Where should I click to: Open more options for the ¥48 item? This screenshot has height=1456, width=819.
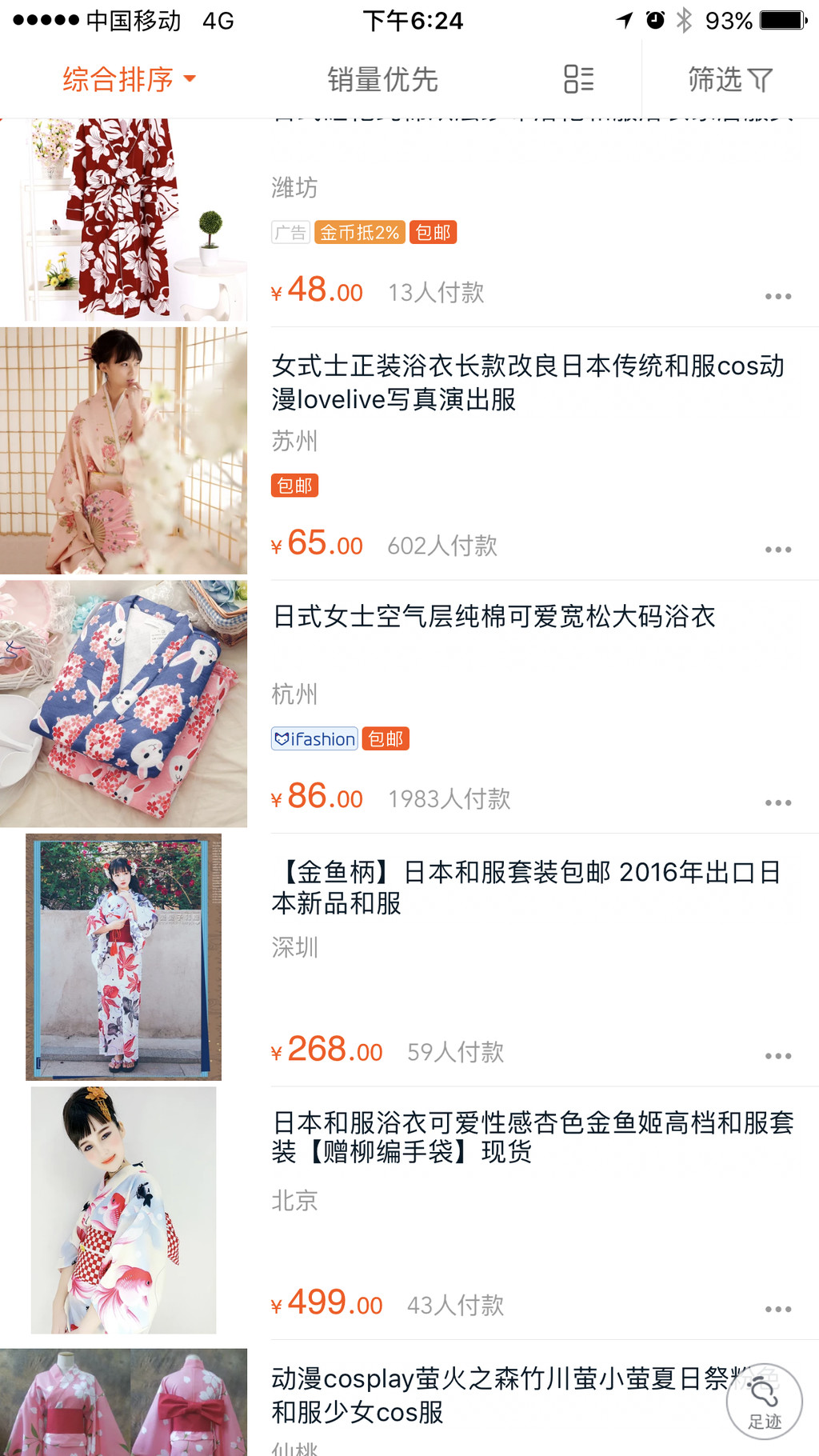777,295
